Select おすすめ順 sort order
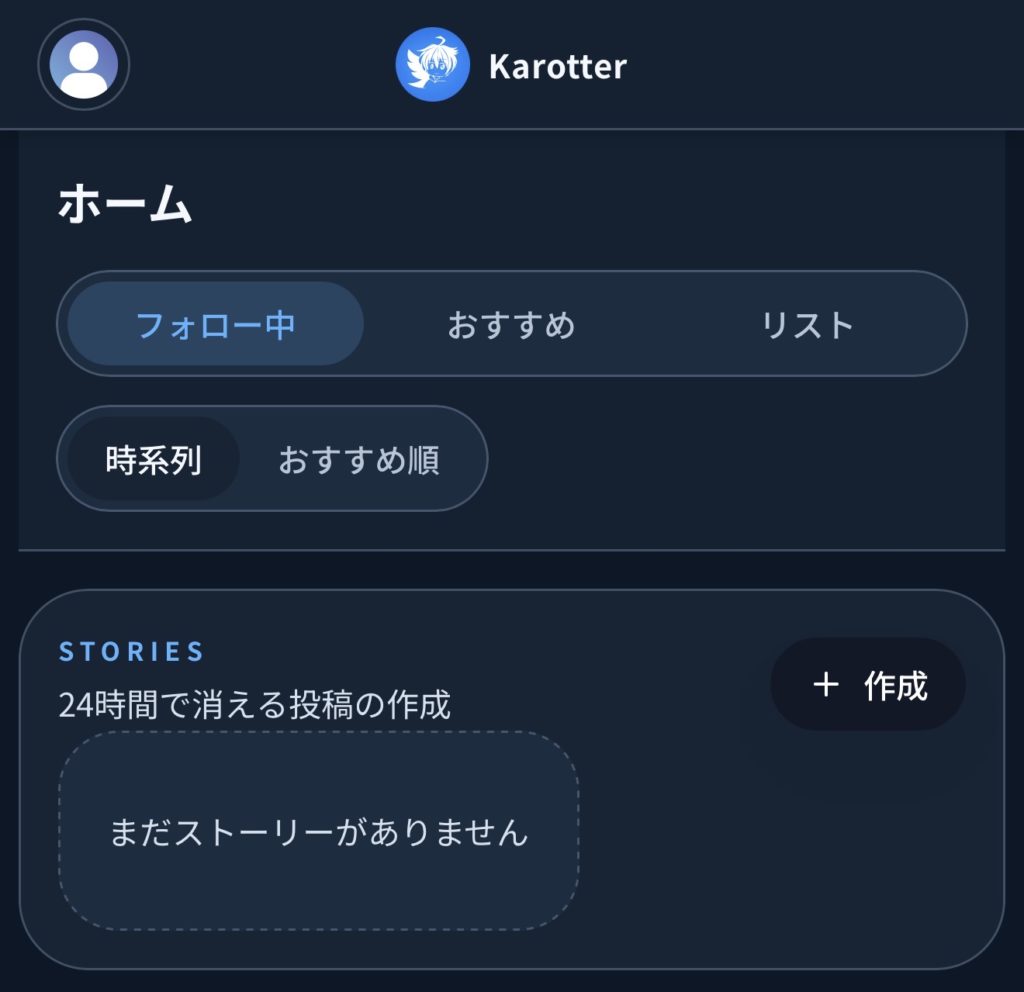 click(358, 459)
